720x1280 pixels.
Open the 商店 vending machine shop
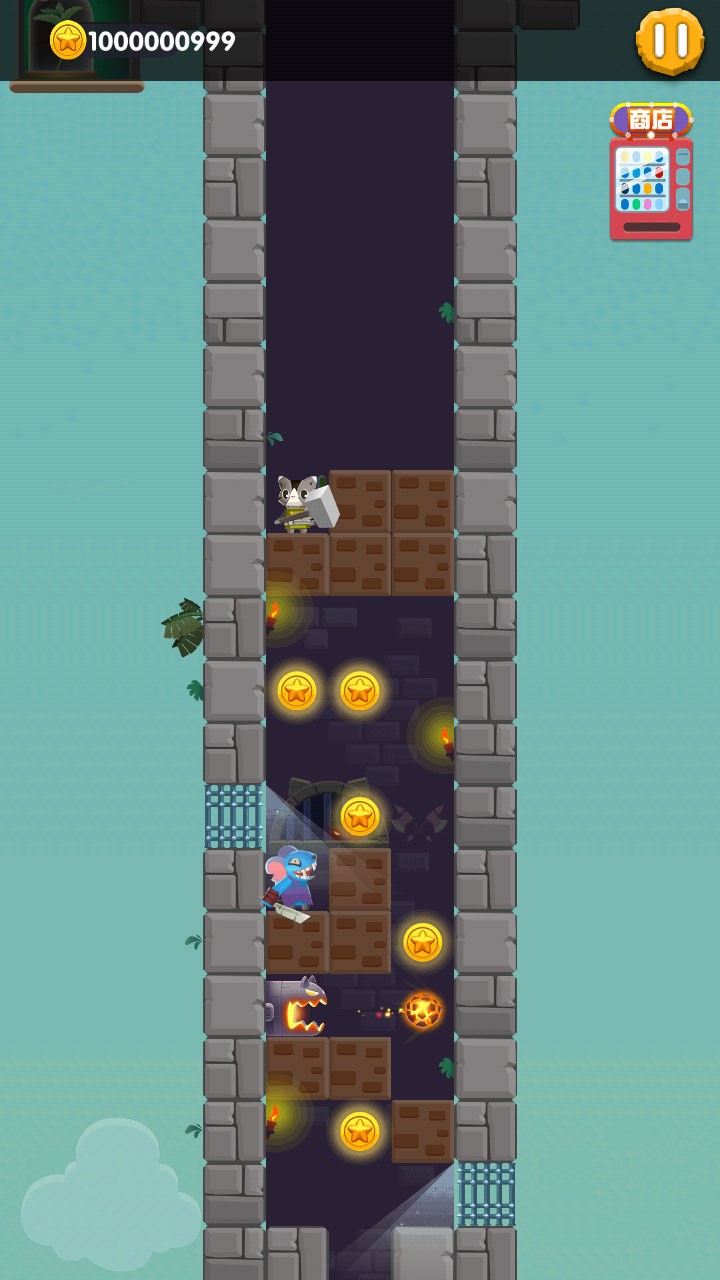point(651,174)
